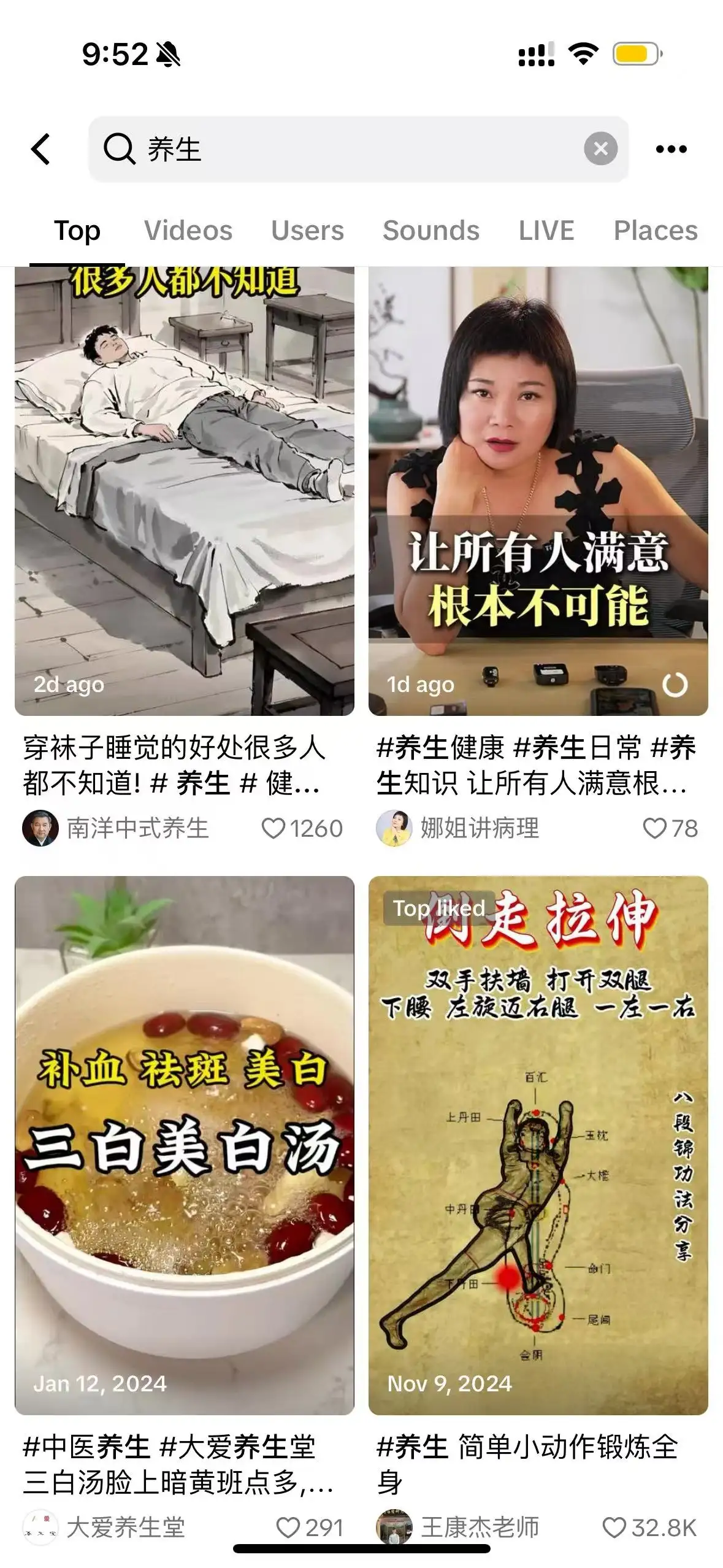The height and width of the screenshot is (1568, 723).
Task: Open the three-dot more options menu
Action: tap(671, 149)
